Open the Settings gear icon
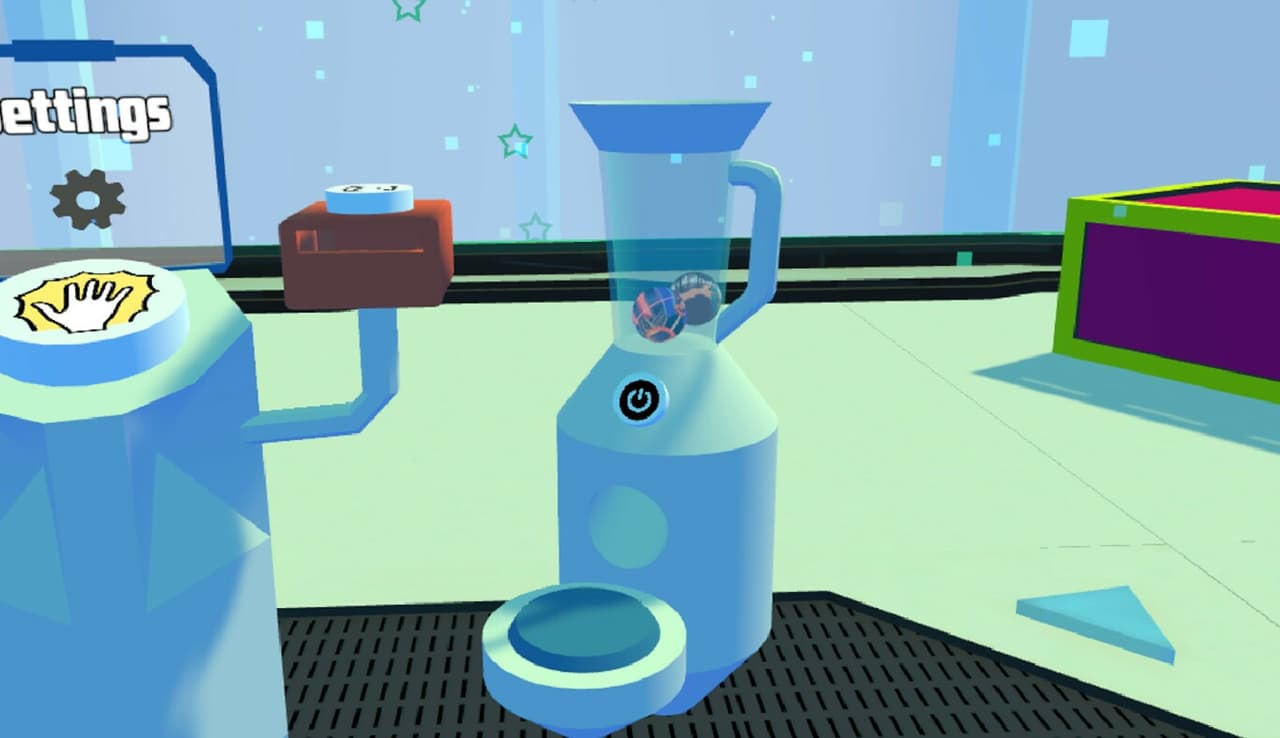The width and height of the screenshot is (1280, 738). coord(89,200)
